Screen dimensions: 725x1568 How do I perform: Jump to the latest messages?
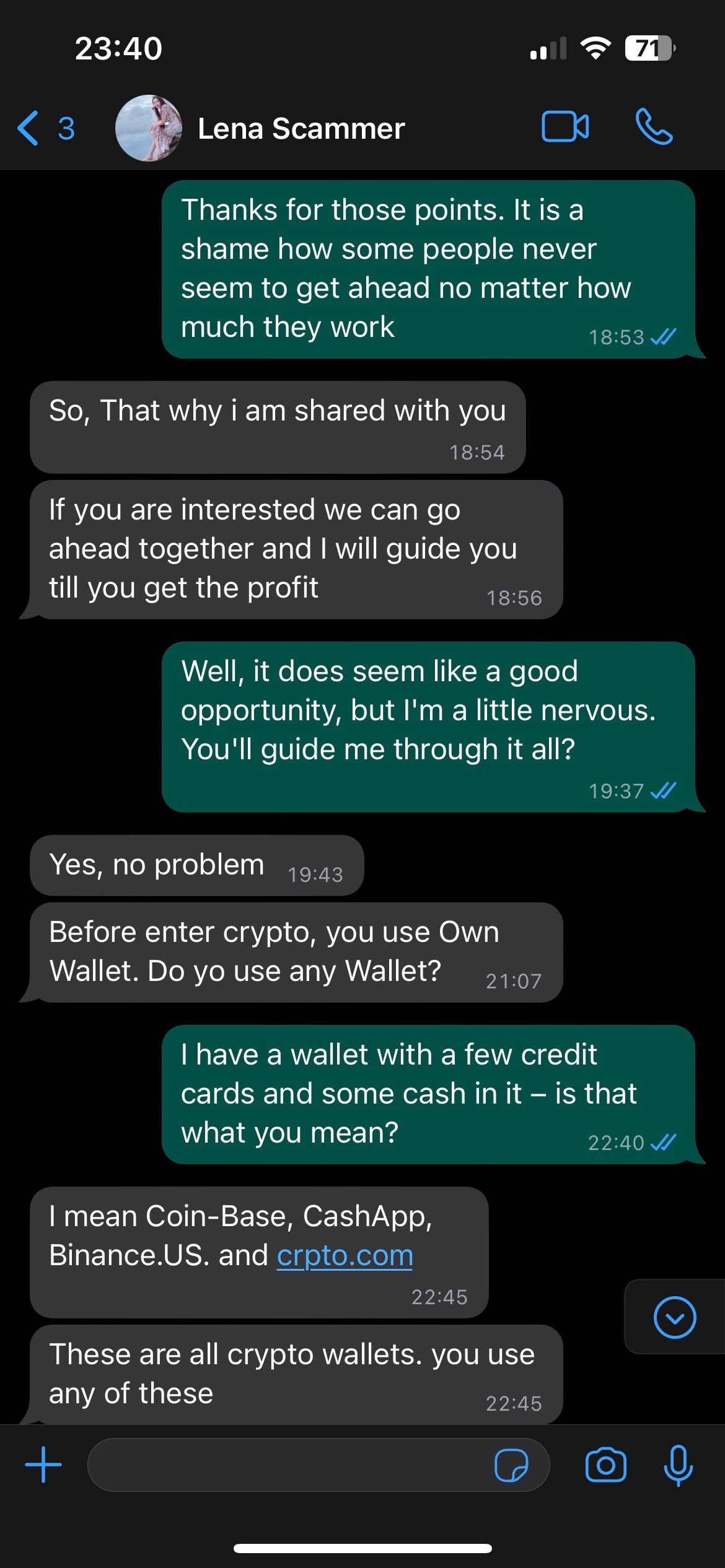[x=674, y=1317]
